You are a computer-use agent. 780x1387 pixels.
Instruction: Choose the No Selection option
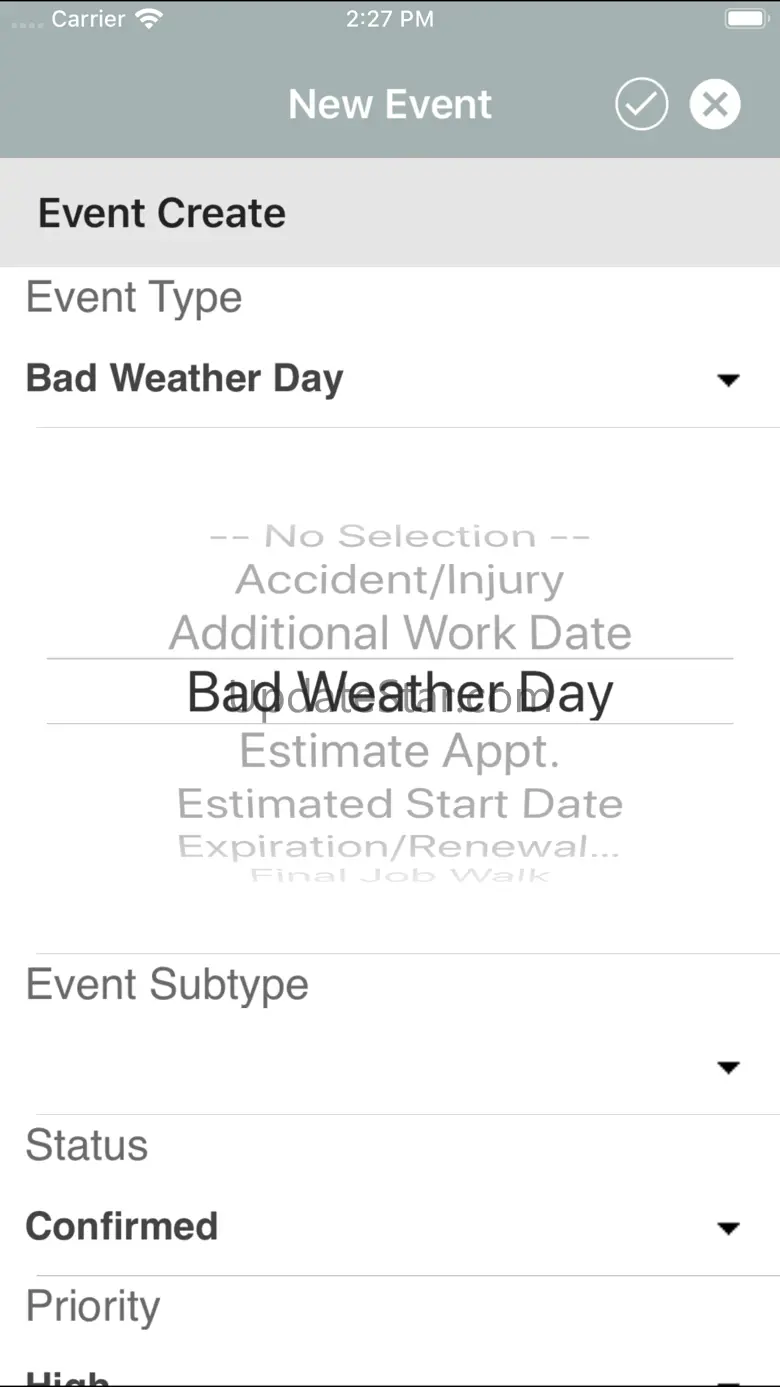(400, 536)
